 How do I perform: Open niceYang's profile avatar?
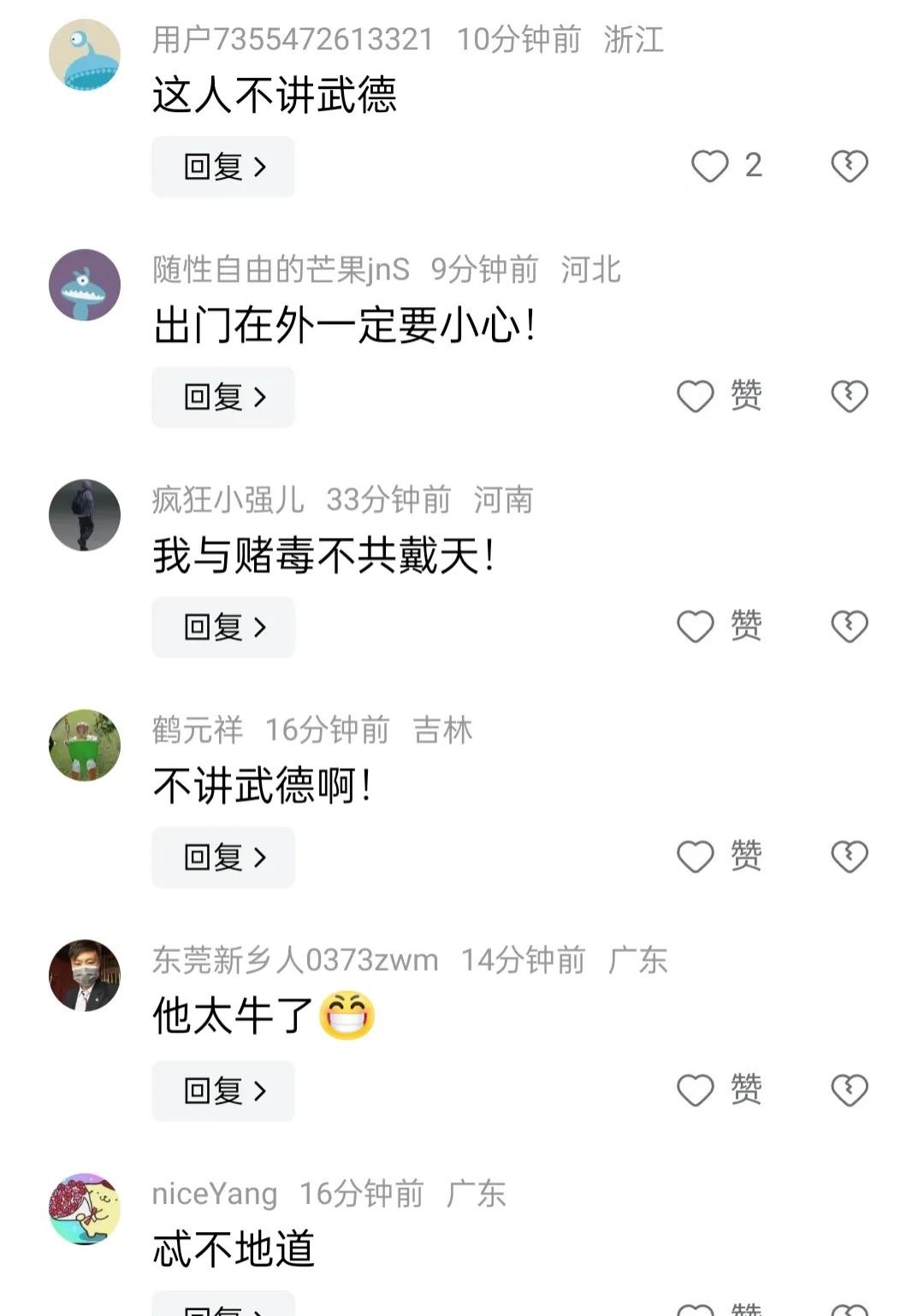(85, 1208)
